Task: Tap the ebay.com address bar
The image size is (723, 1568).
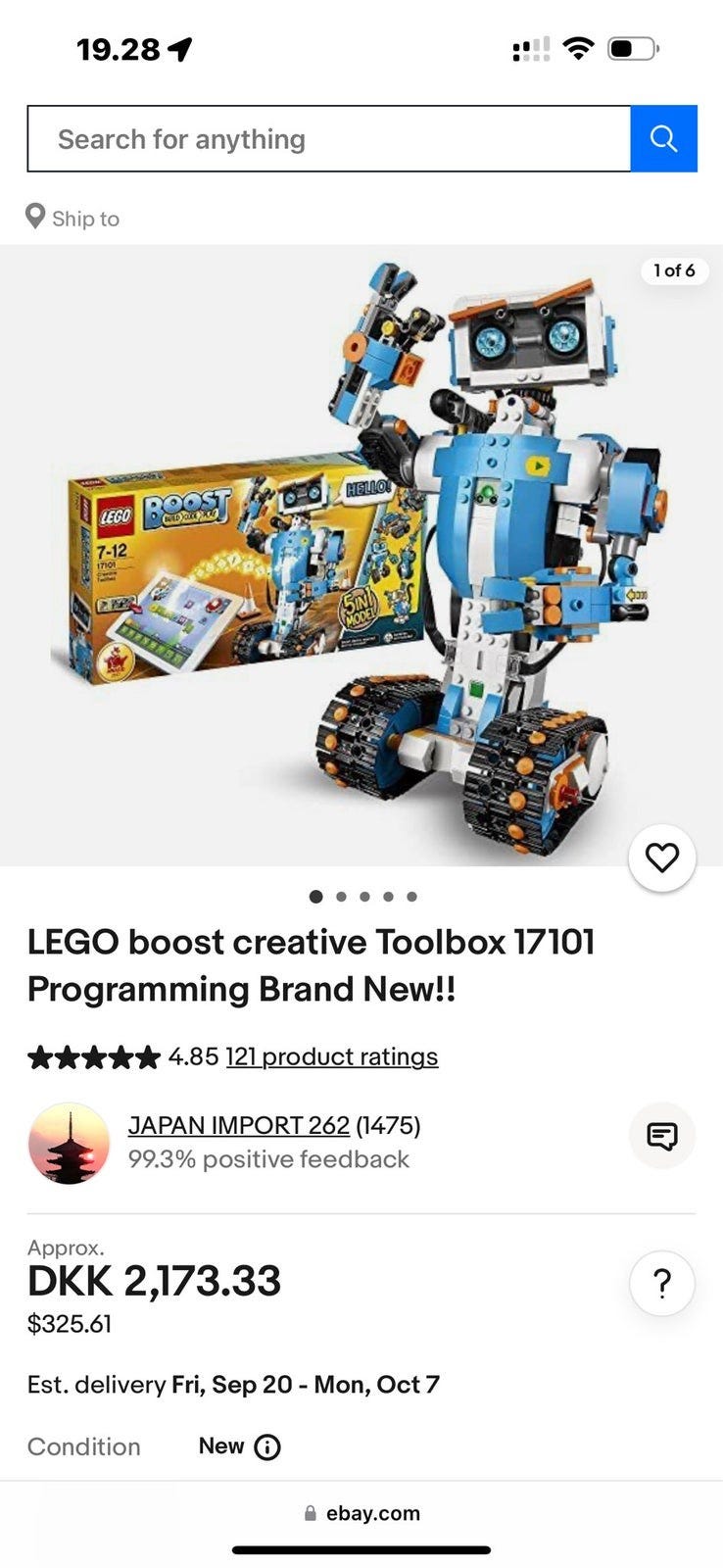Action: (x=361, y=1513)
